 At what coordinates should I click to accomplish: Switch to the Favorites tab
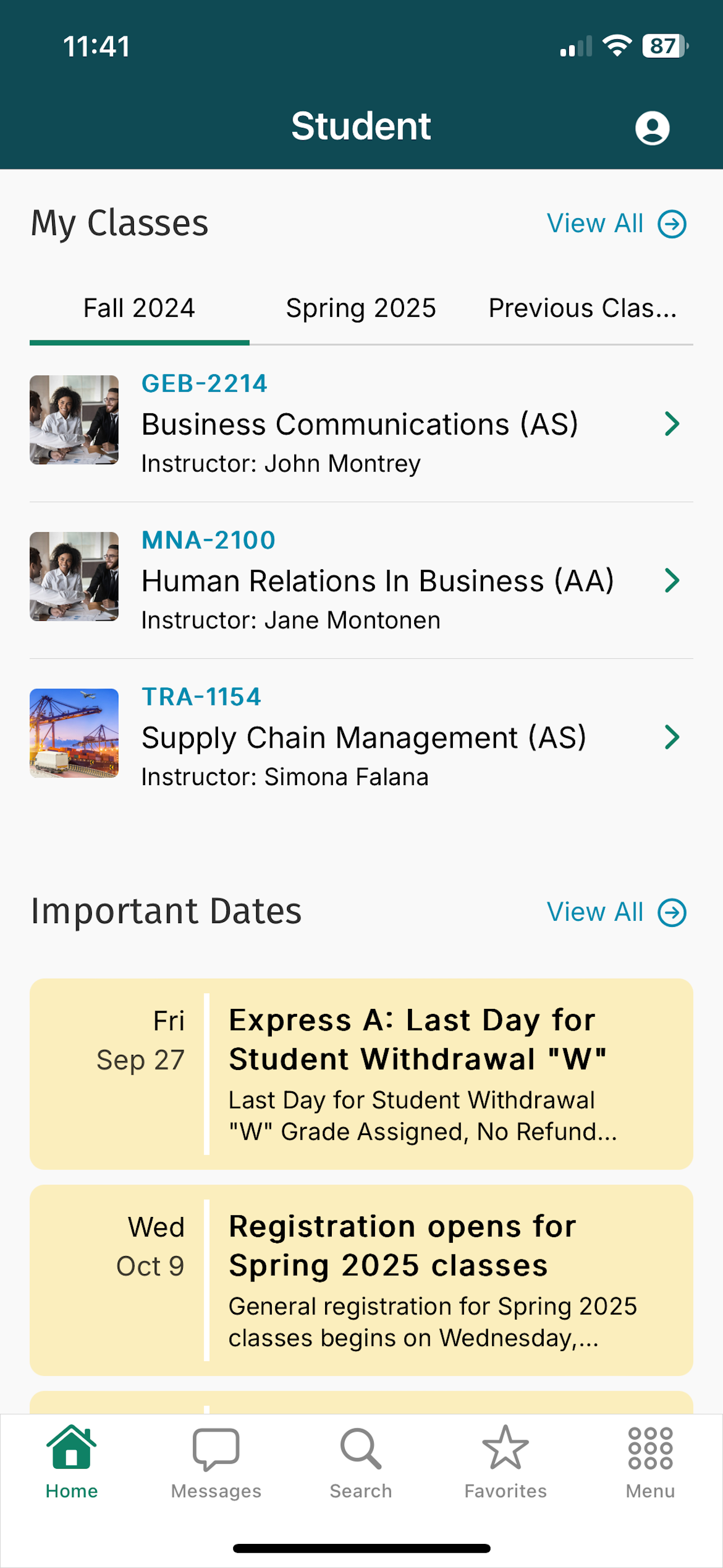[505, 1463]
